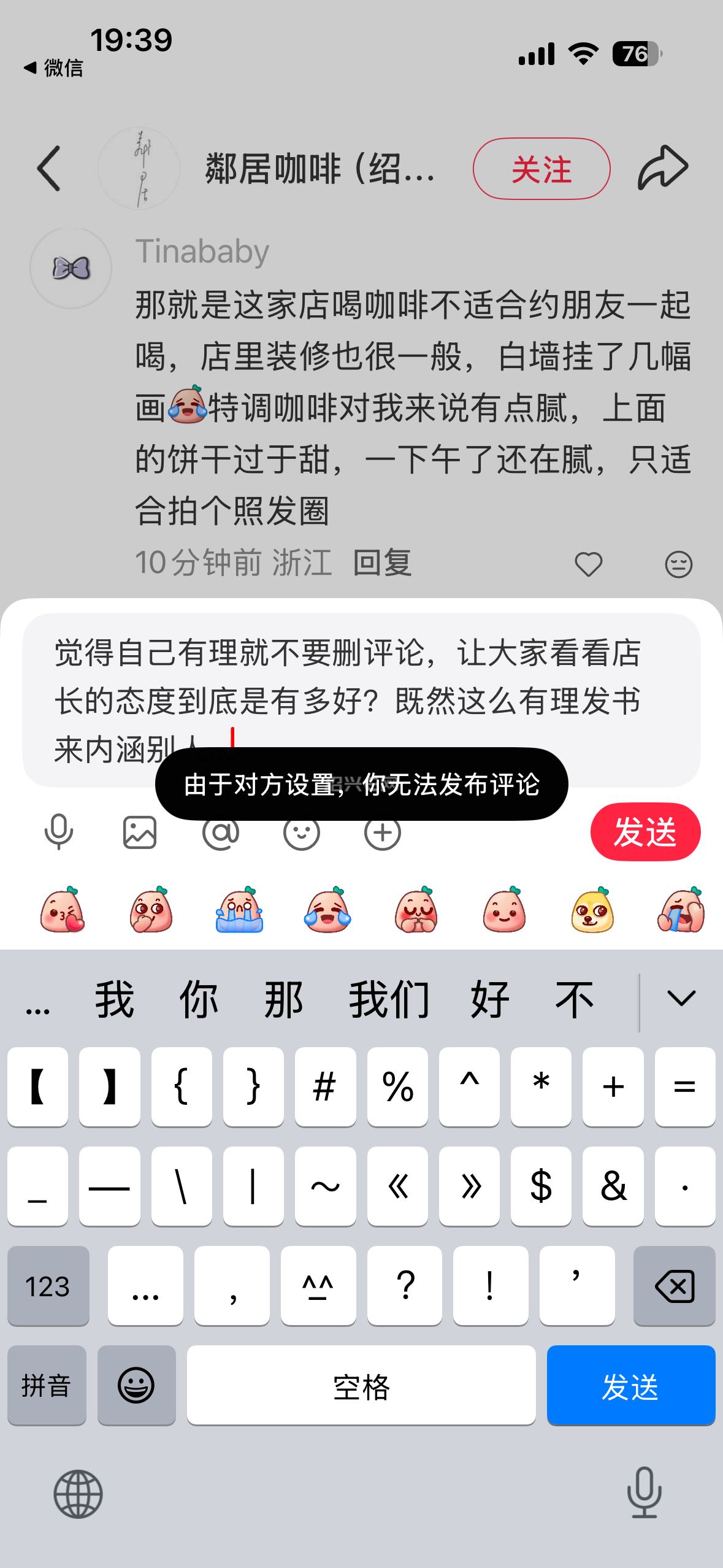Send the comment with red 发送 button
This screenshot has height=1568, width=723.
tap(645, 832)
